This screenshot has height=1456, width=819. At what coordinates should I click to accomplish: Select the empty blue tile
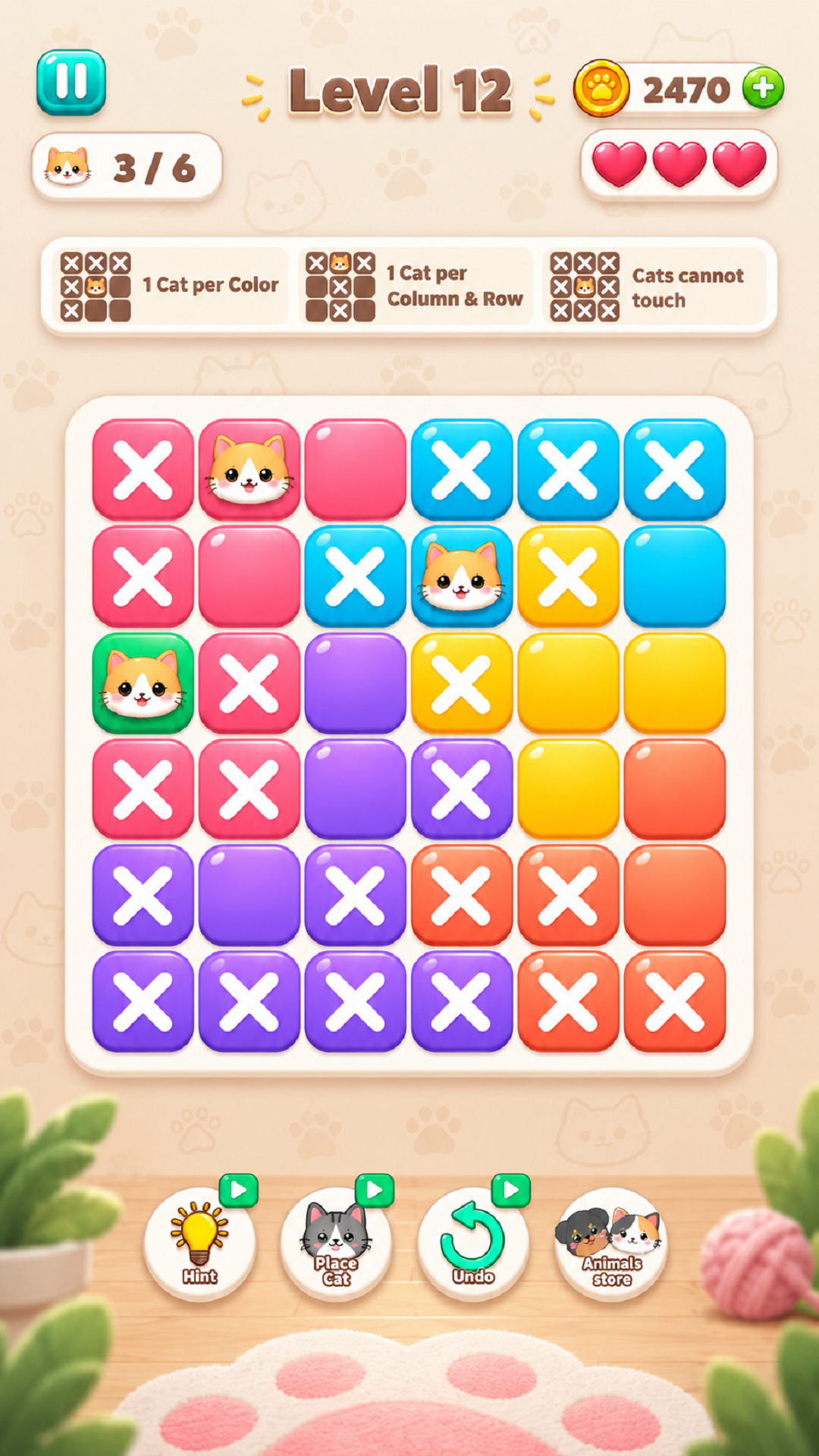click(x=674, y=576)
